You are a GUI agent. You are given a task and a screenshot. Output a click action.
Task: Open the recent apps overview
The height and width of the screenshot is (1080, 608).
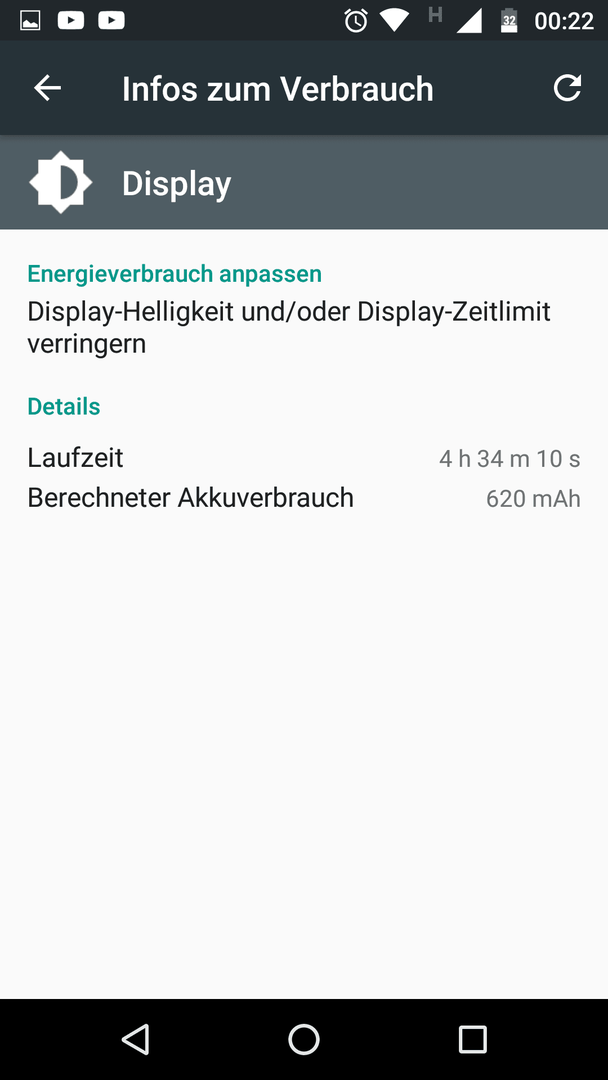(x=472, y=1039)
